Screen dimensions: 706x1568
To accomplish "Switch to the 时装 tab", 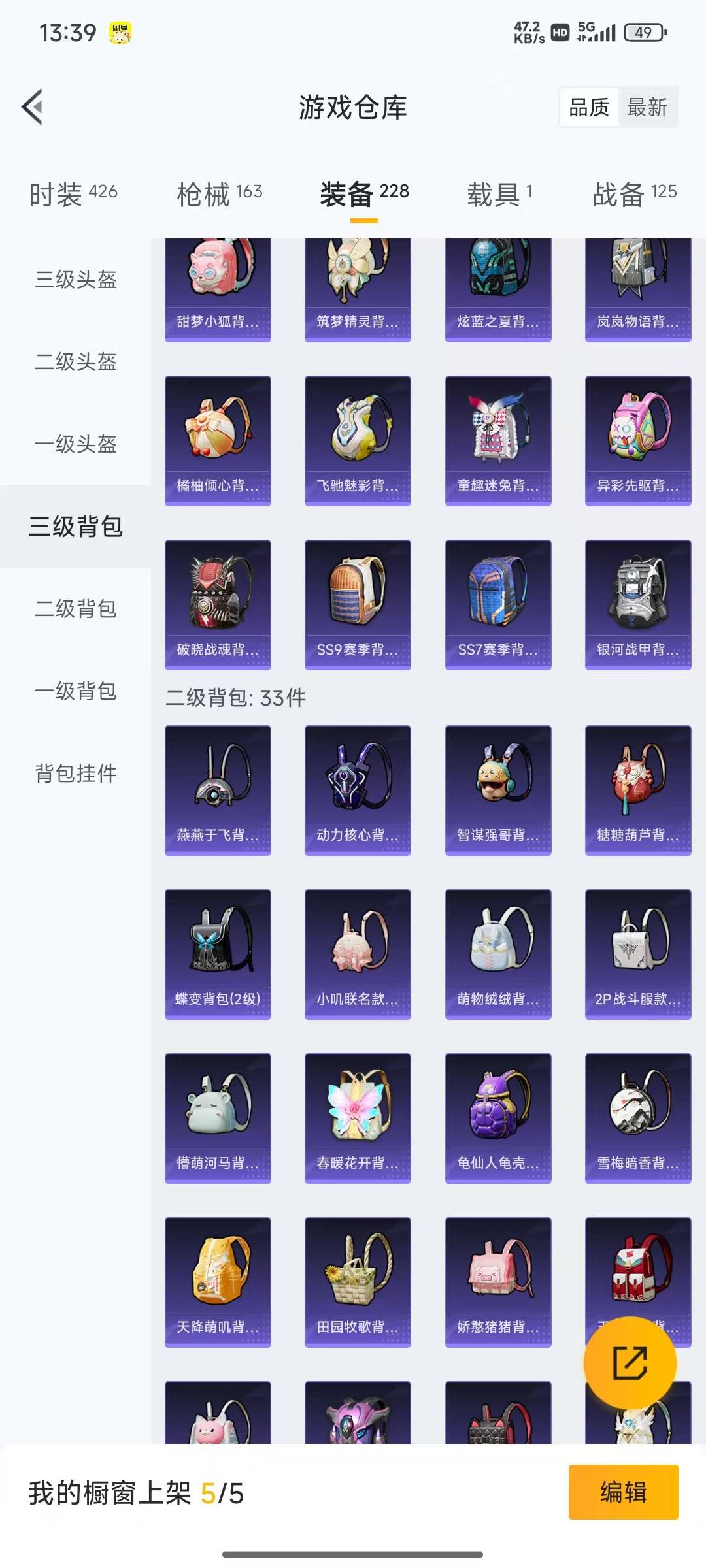I will pyautogui.click(x=73, y=193).
